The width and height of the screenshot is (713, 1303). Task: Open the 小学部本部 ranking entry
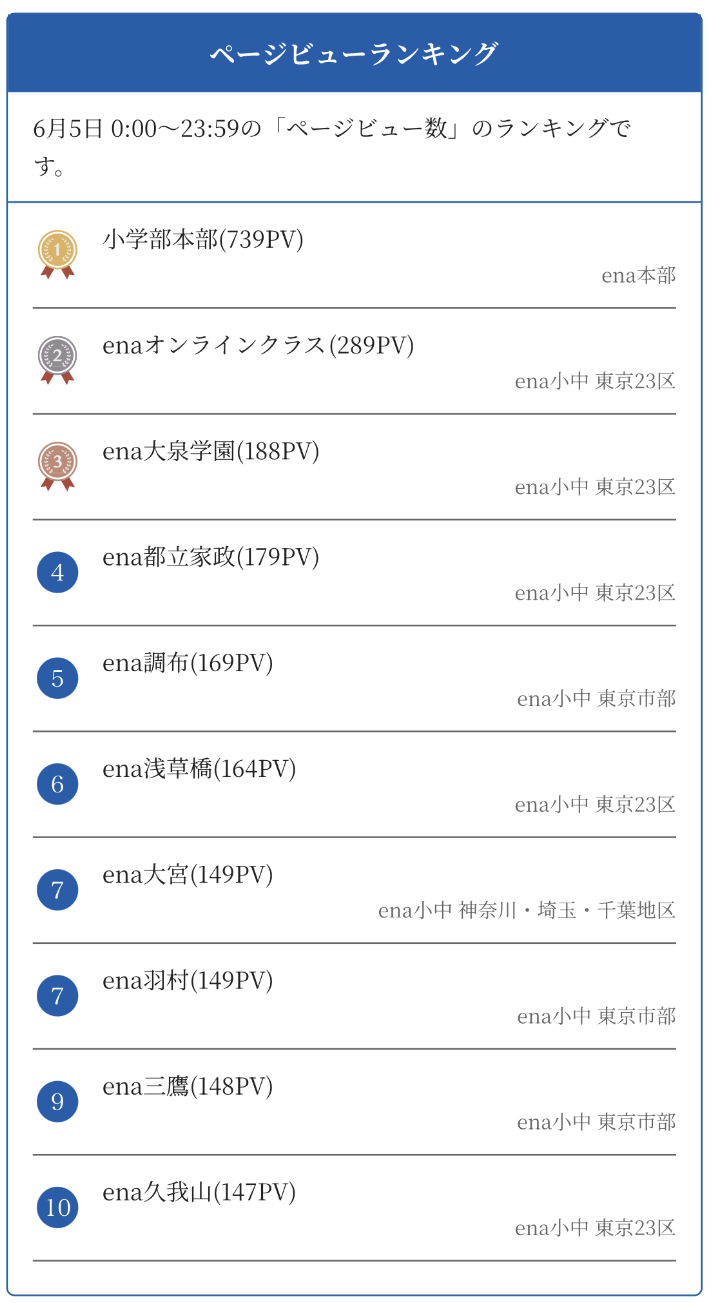click(203, 240)
